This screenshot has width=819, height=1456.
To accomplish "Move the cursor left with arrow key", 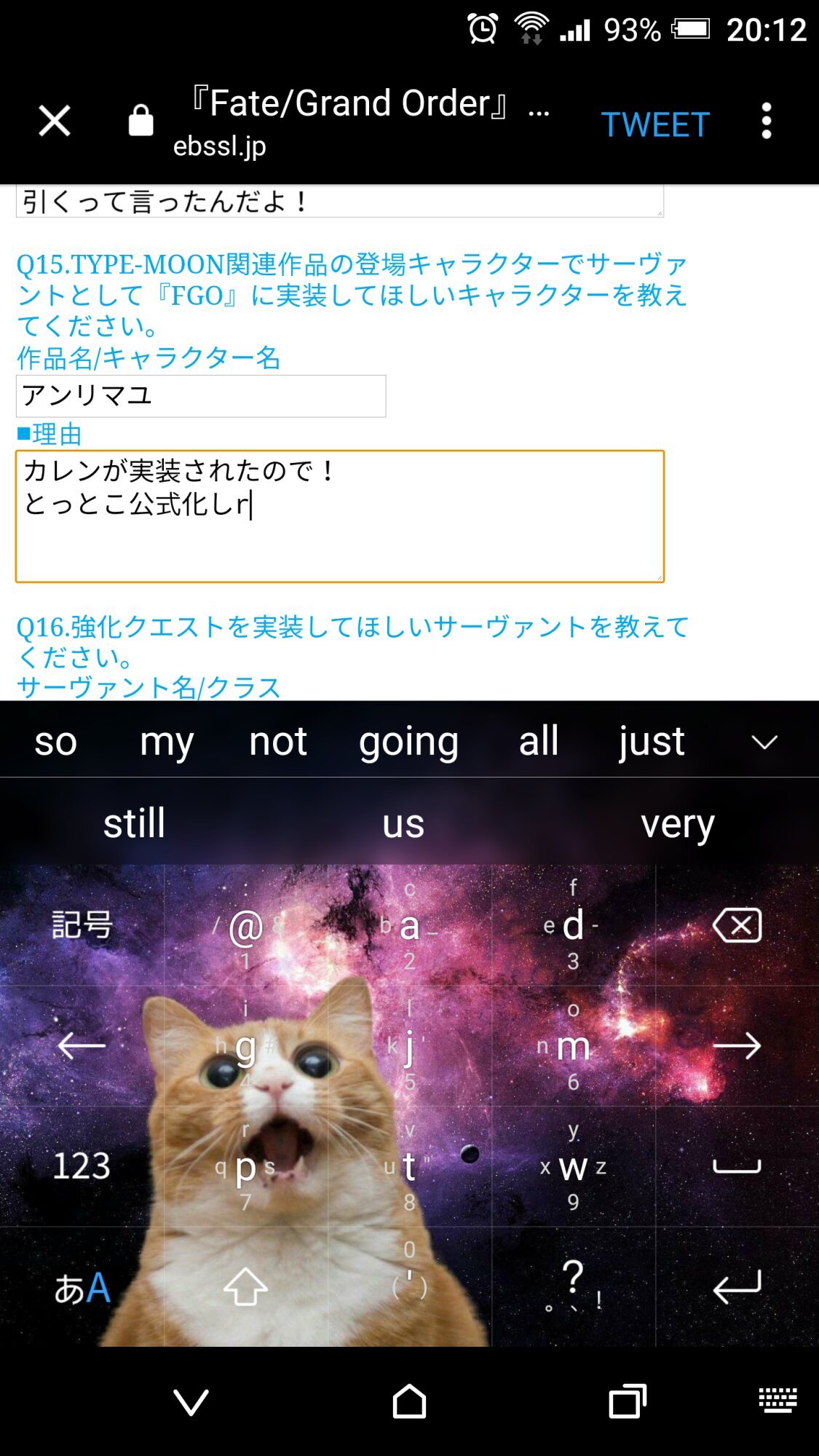I will (82, 1046).
